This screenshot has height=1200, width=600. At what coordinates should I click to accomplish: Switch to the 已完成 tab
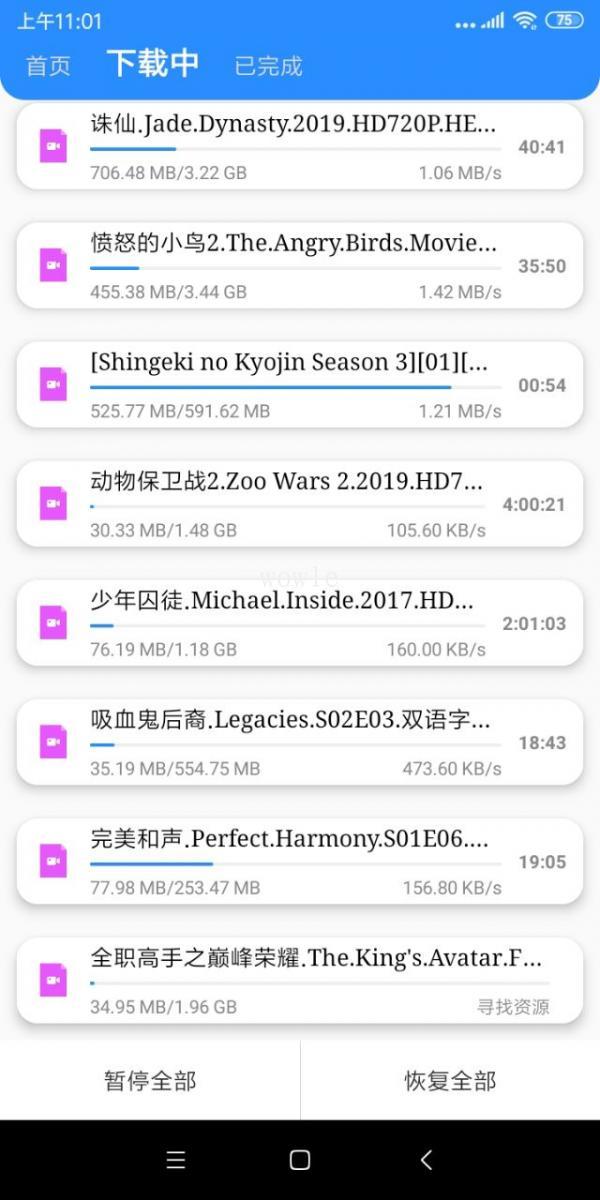click(x=268, y=66)
